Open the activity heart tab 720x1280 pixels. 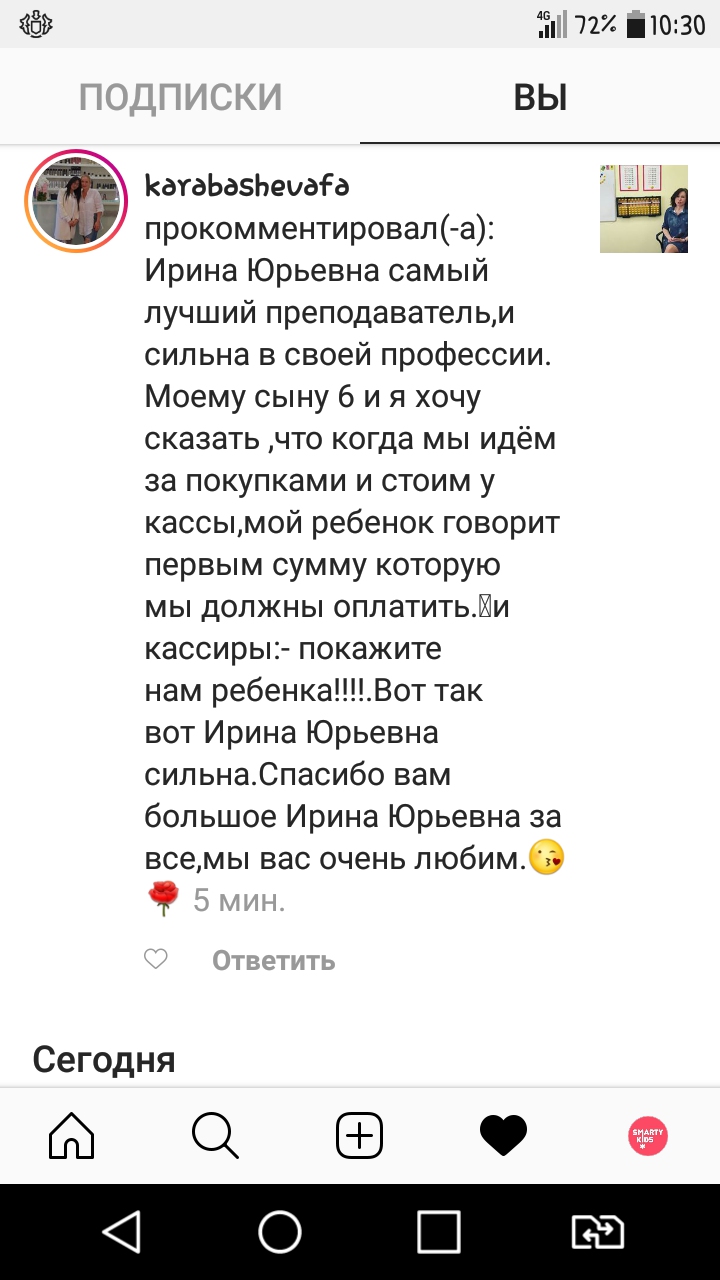click(503, 1135)
